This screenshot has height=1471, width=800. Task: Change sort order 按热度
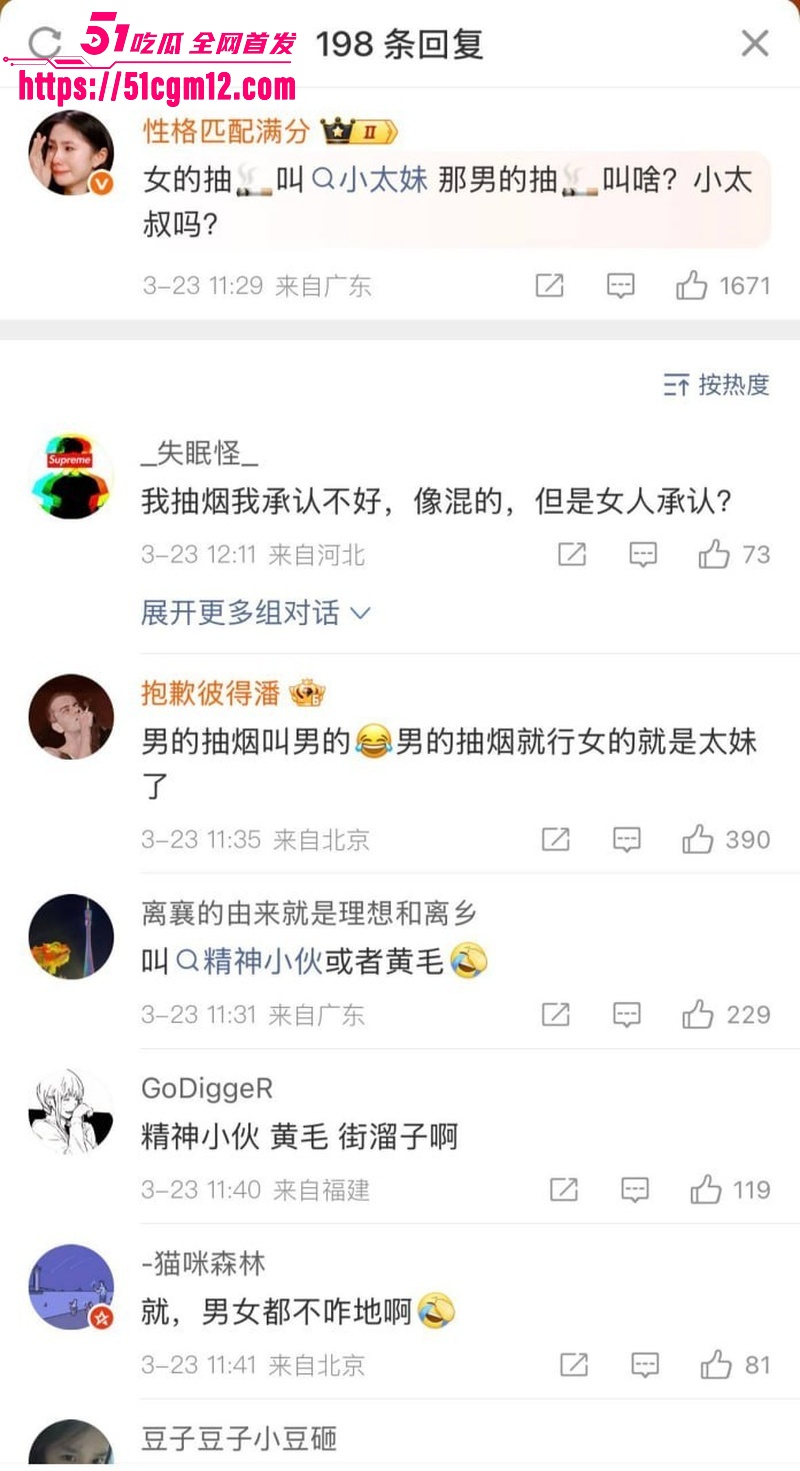716,384
